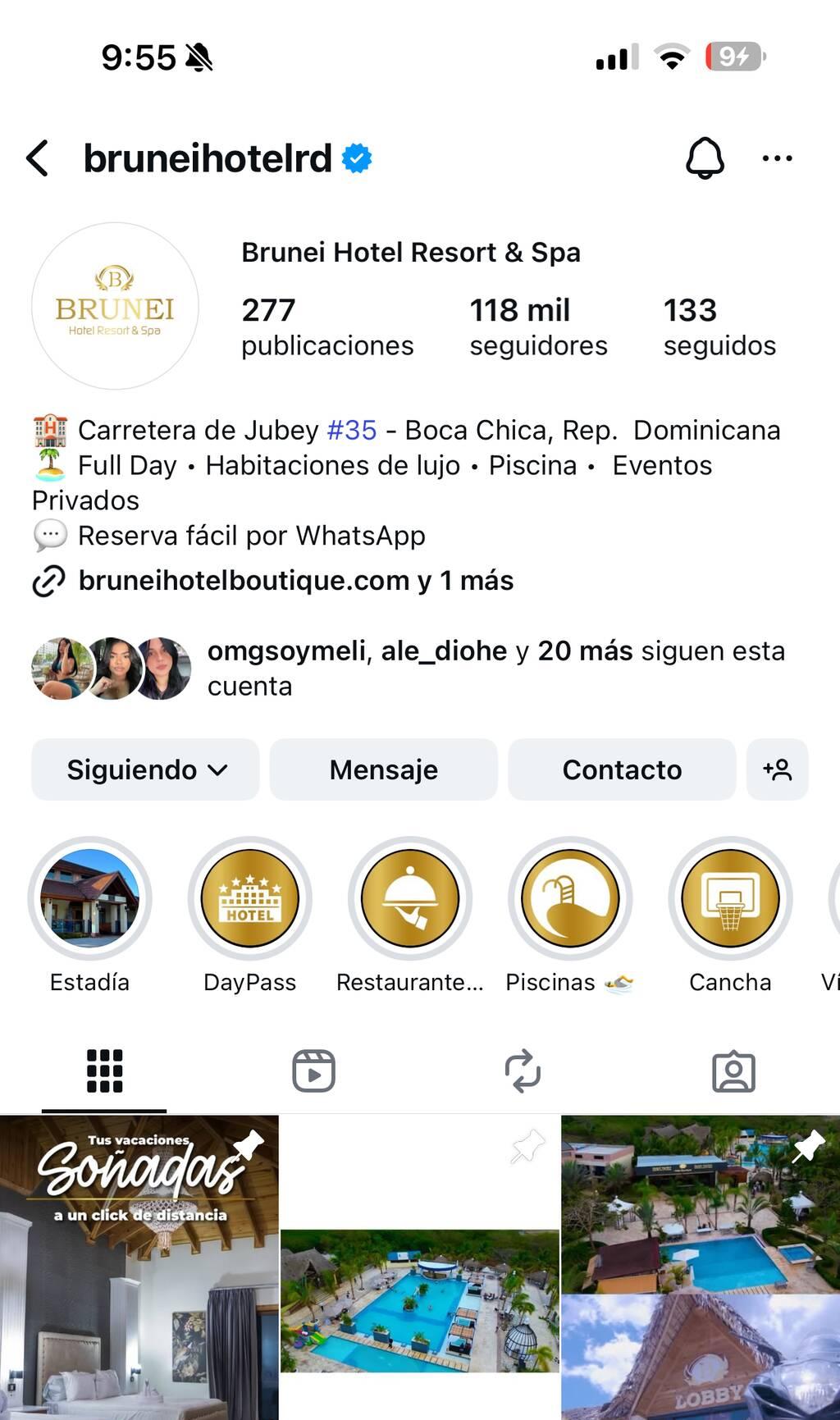Go back with the arrow icon
The image size is (840, 1420).
[x=38, y=158]
